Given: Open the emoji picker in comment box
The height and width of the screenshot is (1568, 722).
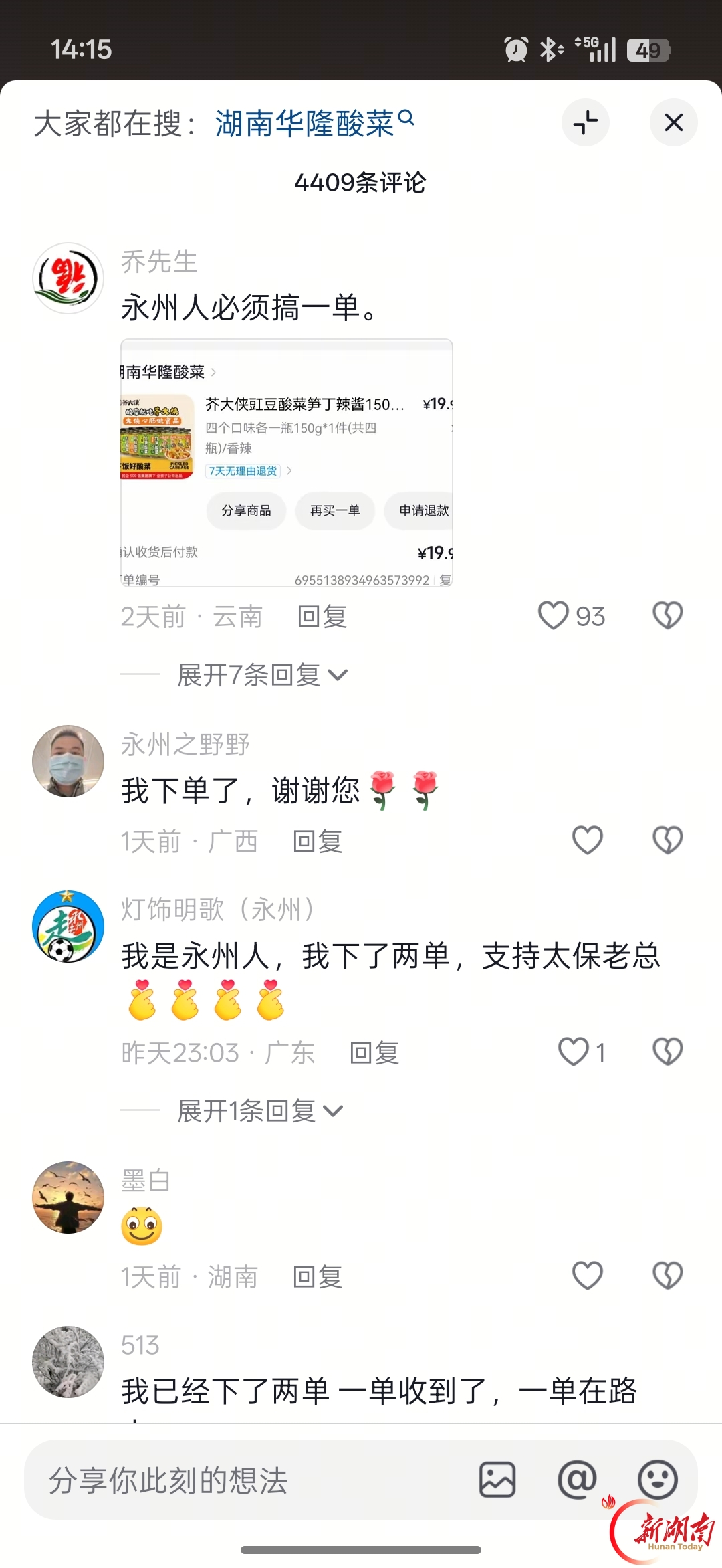Looking at the screenshot, I should [x=658, y=1480].
